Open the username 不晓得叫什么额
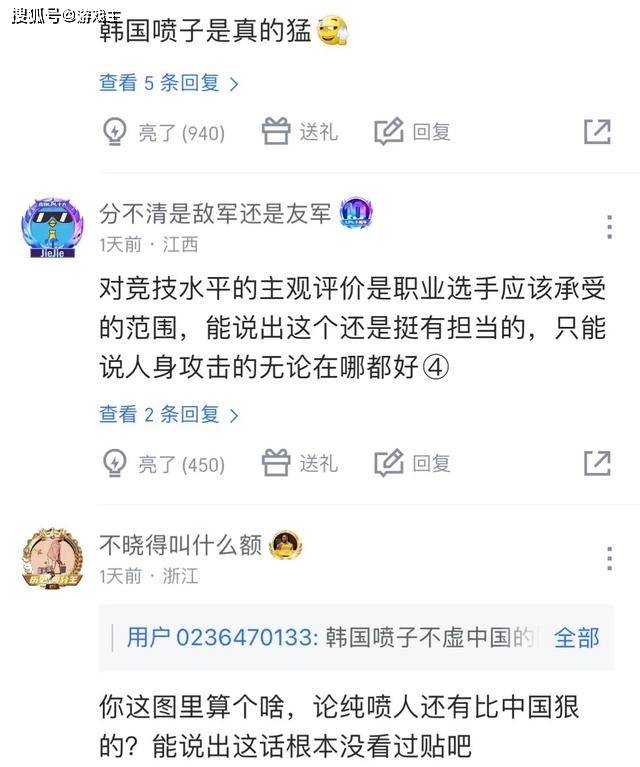The image size is (640, 767). tap(180, 545)
